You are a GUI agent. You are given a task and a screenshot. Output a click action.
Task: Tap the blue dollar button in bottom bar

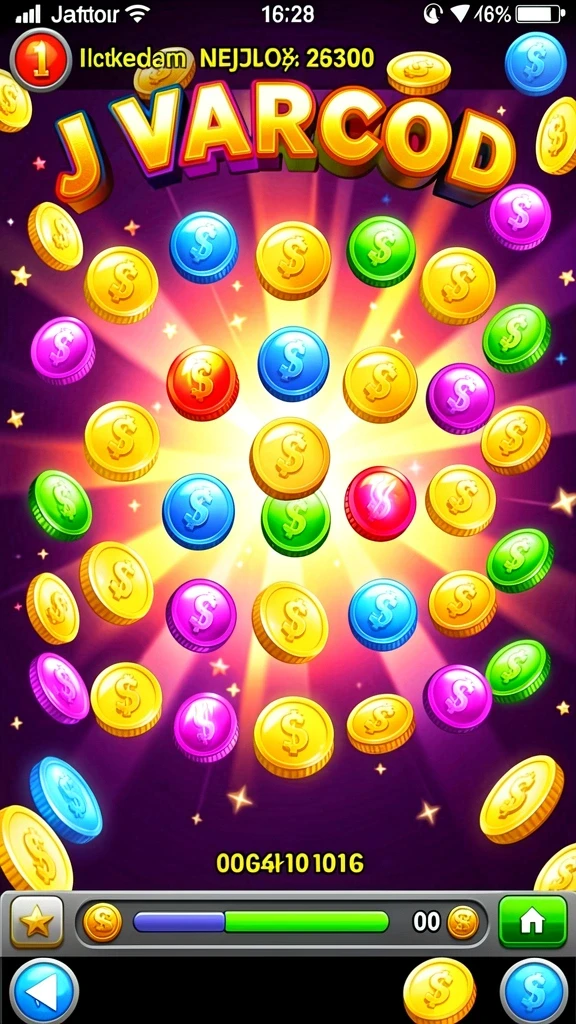pyautogui.click(x=534, y=991)
